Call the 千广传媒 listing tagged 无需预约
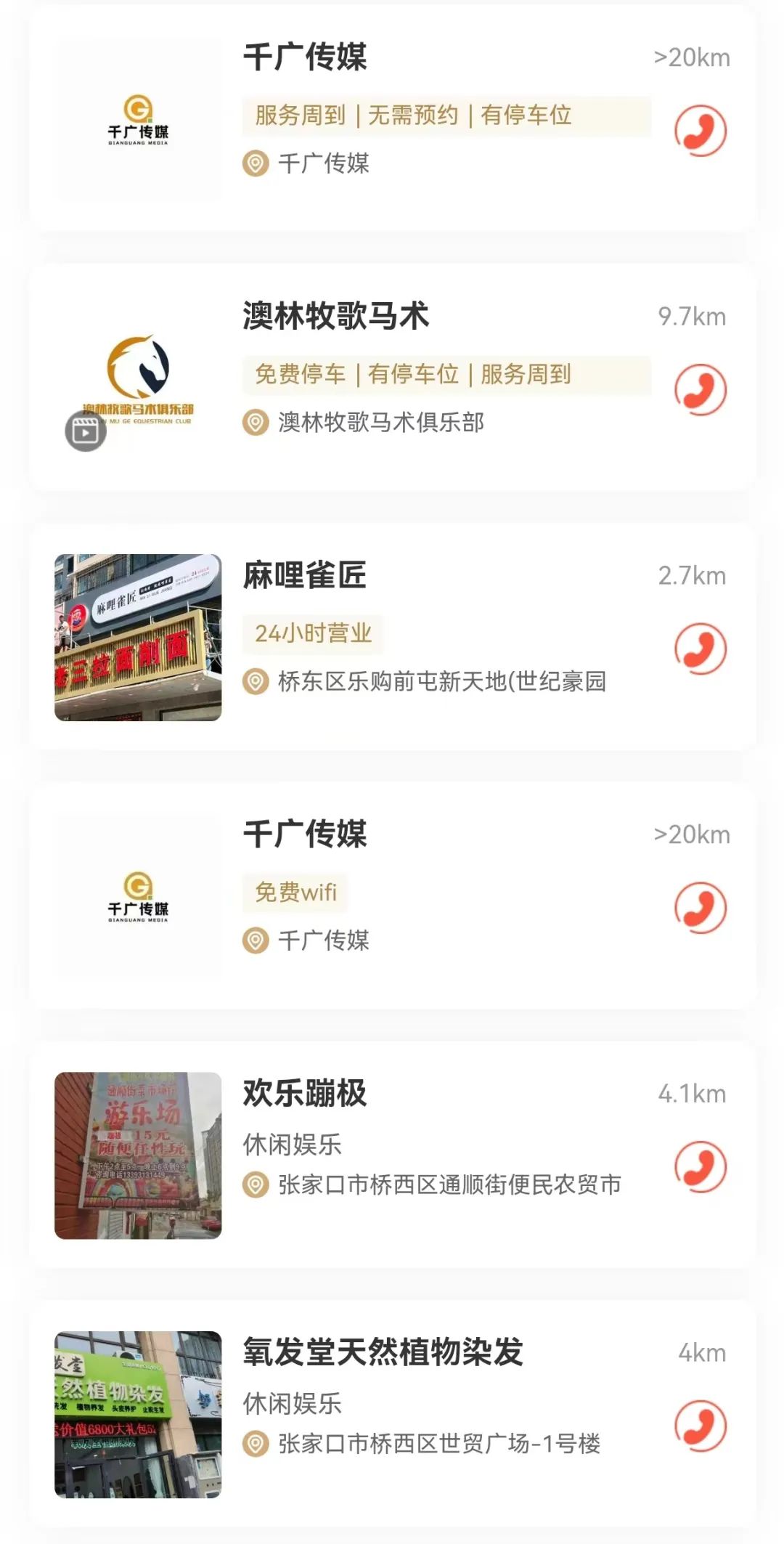The width and height of the screenshot is (784, 1544). pyautogui.click(x=700, y=131)
